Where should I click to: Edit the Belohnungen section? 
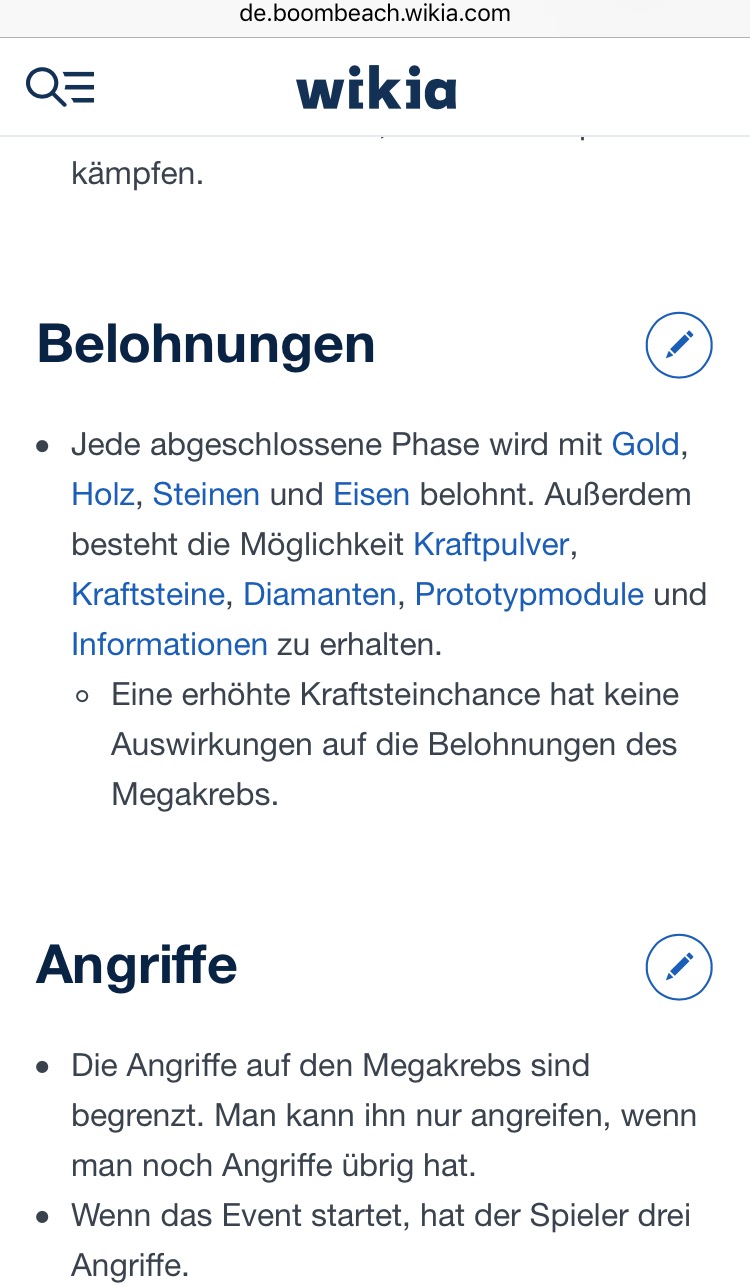pyautogui.click(x=678, y=345)
